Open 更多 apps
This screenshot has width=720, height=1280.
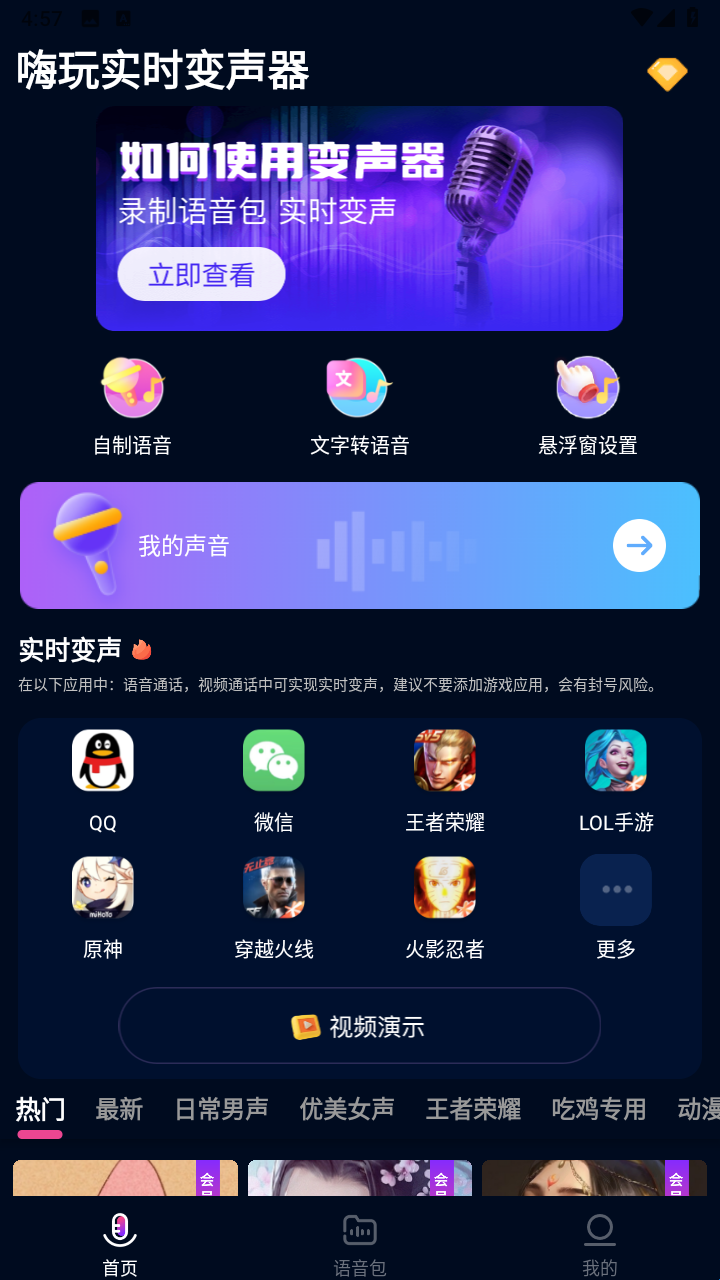615,907
